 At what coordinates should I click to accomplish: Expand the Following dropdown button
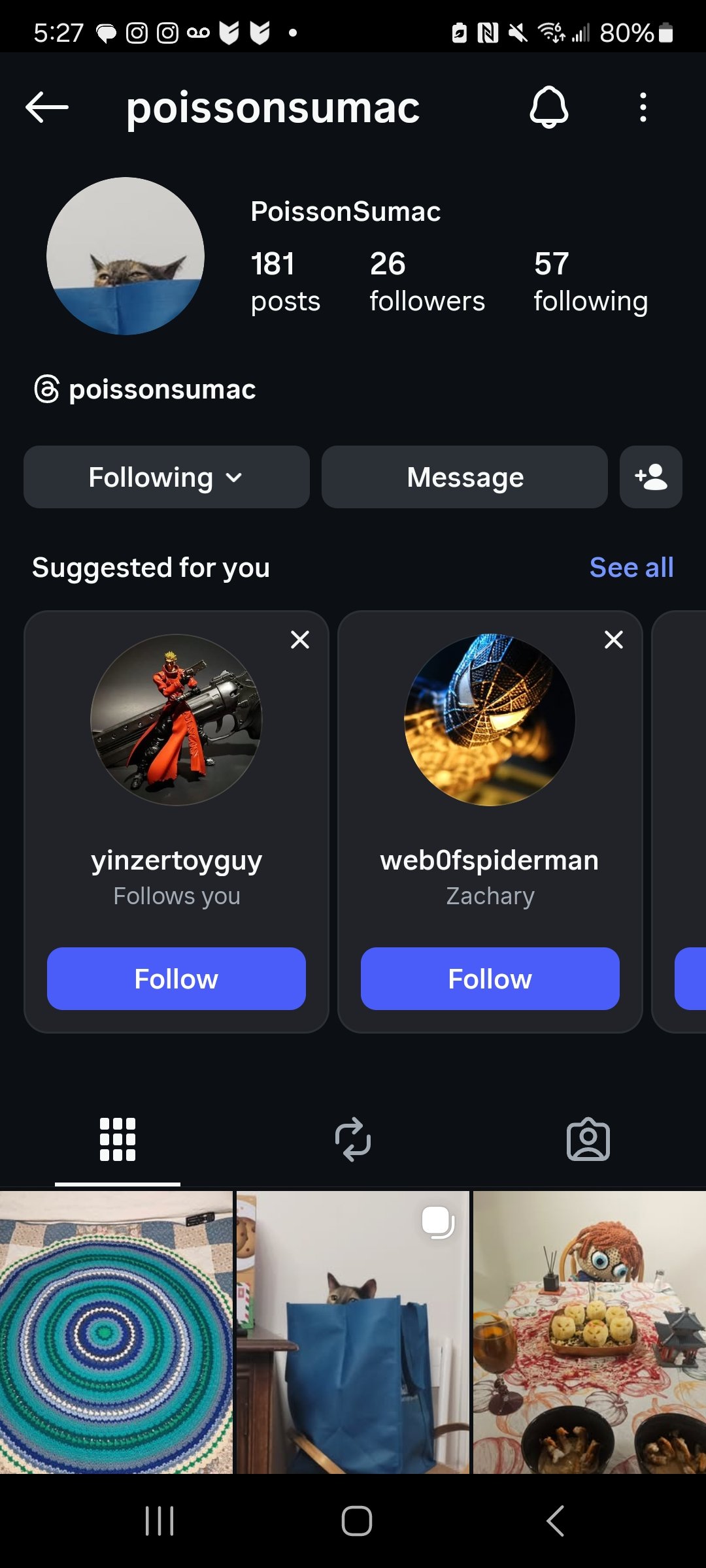coord(166,477)
